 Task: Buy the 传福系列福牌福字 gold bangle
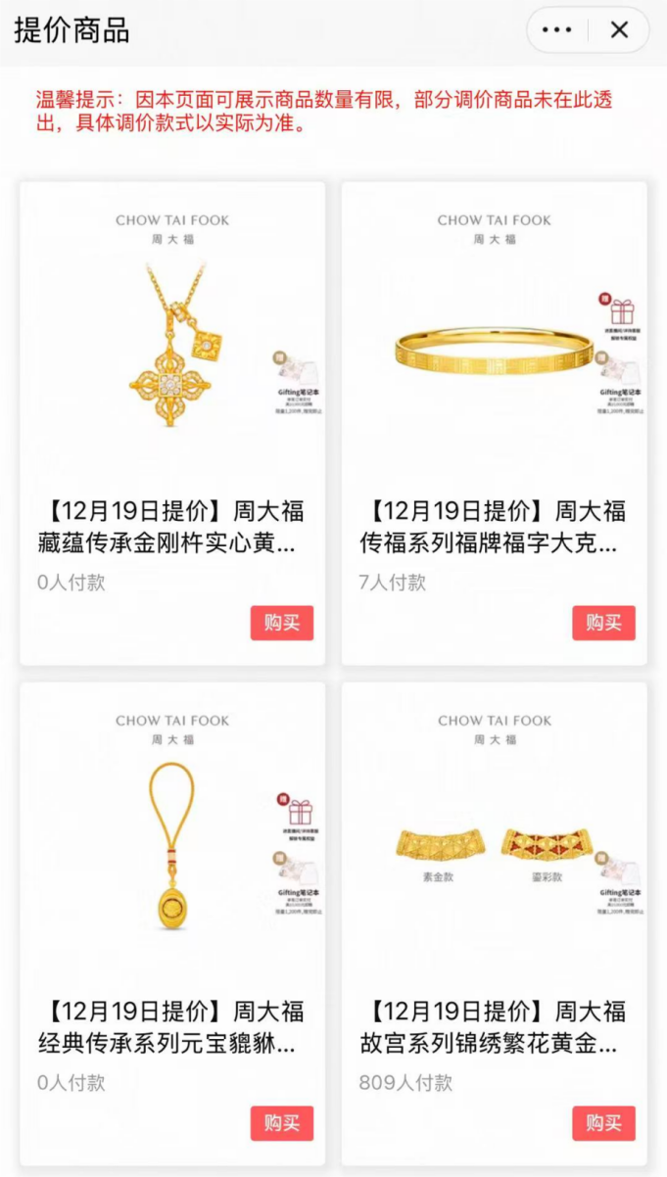[x=604, y=623]
